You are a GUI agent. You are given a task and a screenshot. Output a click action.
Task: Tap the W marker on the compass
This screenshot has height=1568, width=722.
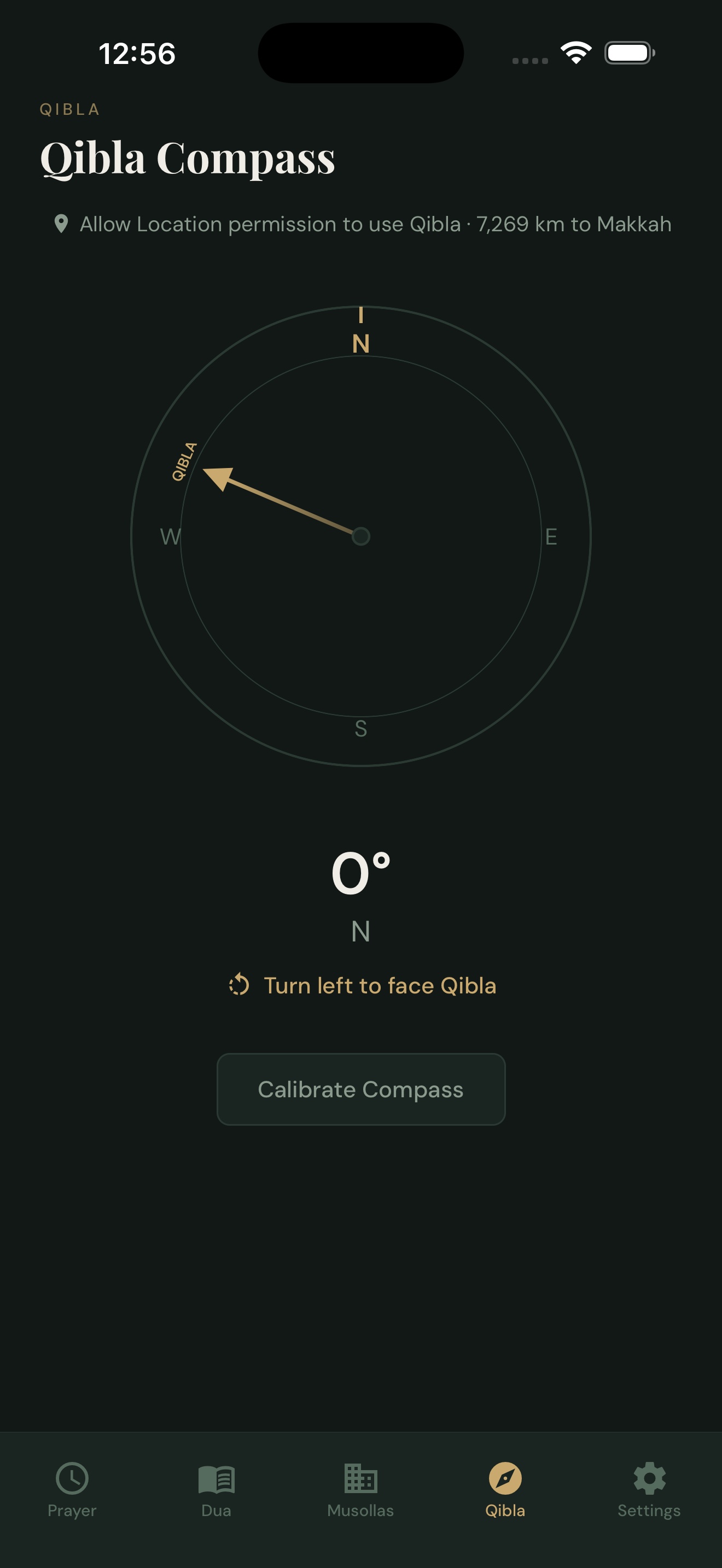tap(170, 537)
